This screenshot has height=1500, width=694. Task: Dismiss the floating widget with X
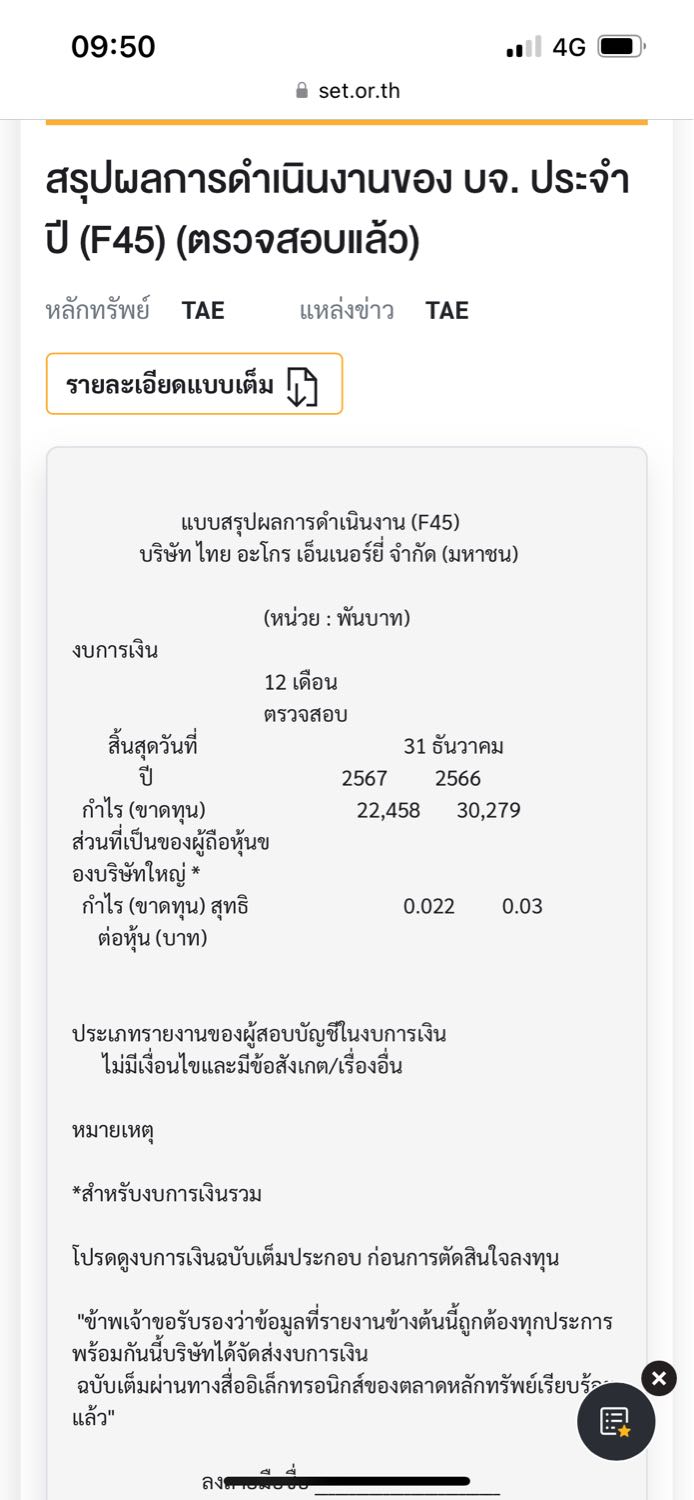[658, 1379]
